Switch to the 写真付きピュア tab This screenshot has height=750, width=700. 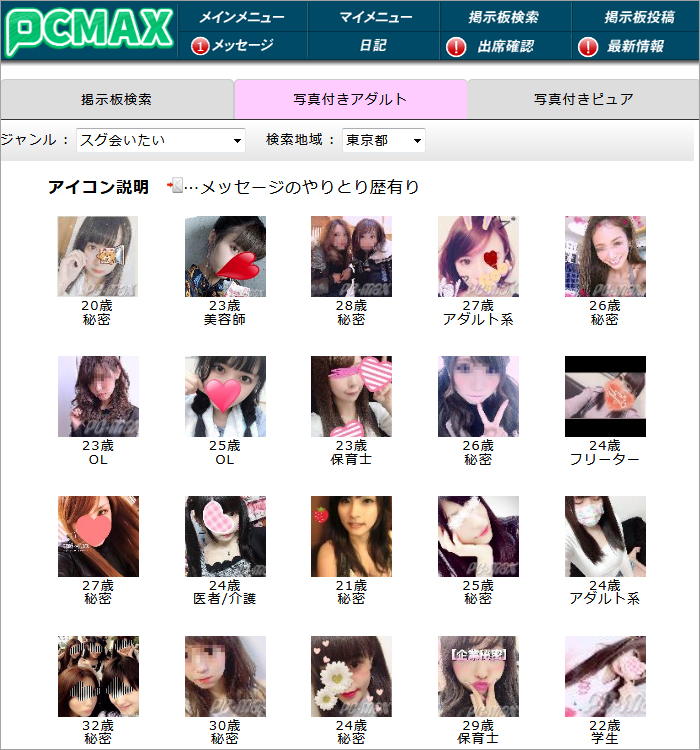point(583,99)
